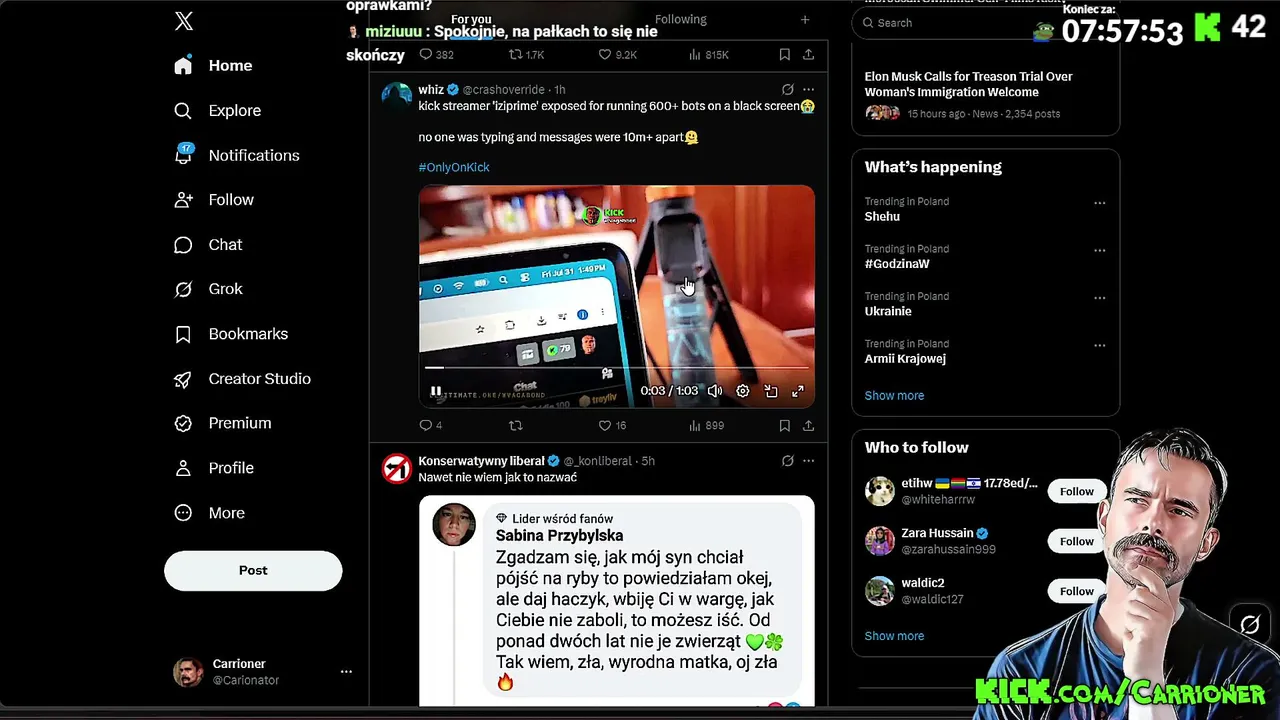The width and height of the screenshot is (1280, 720).
Task: Open video playback settings gear
Action: pos(743,391)
